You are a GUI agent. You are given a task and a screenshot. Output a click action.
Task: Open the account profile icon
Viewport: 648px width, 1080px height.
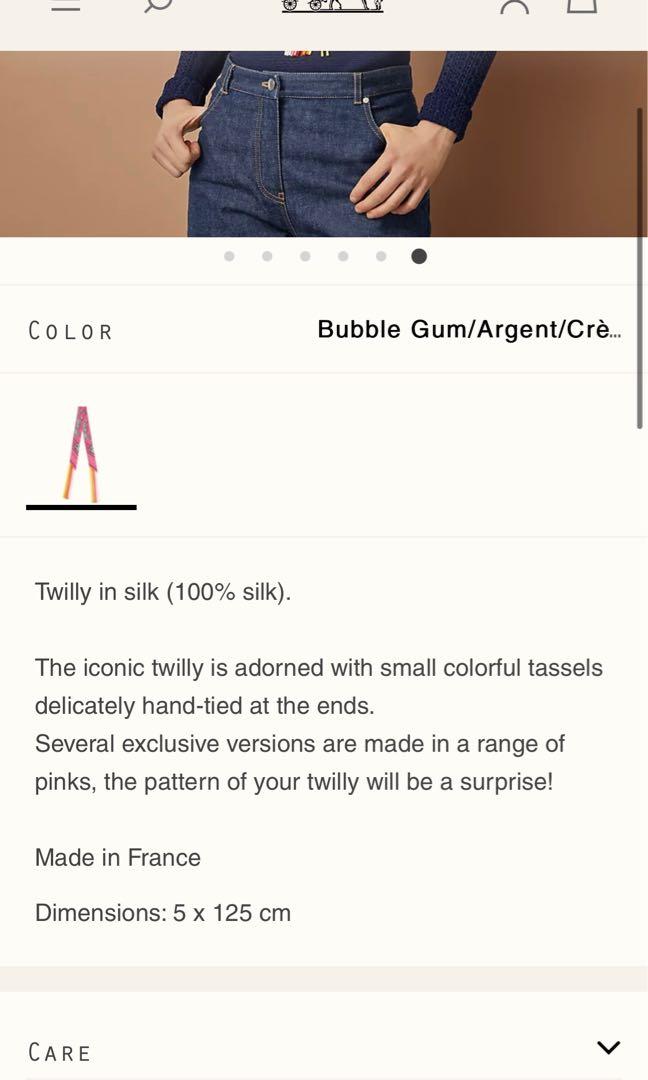pos(514,6)
